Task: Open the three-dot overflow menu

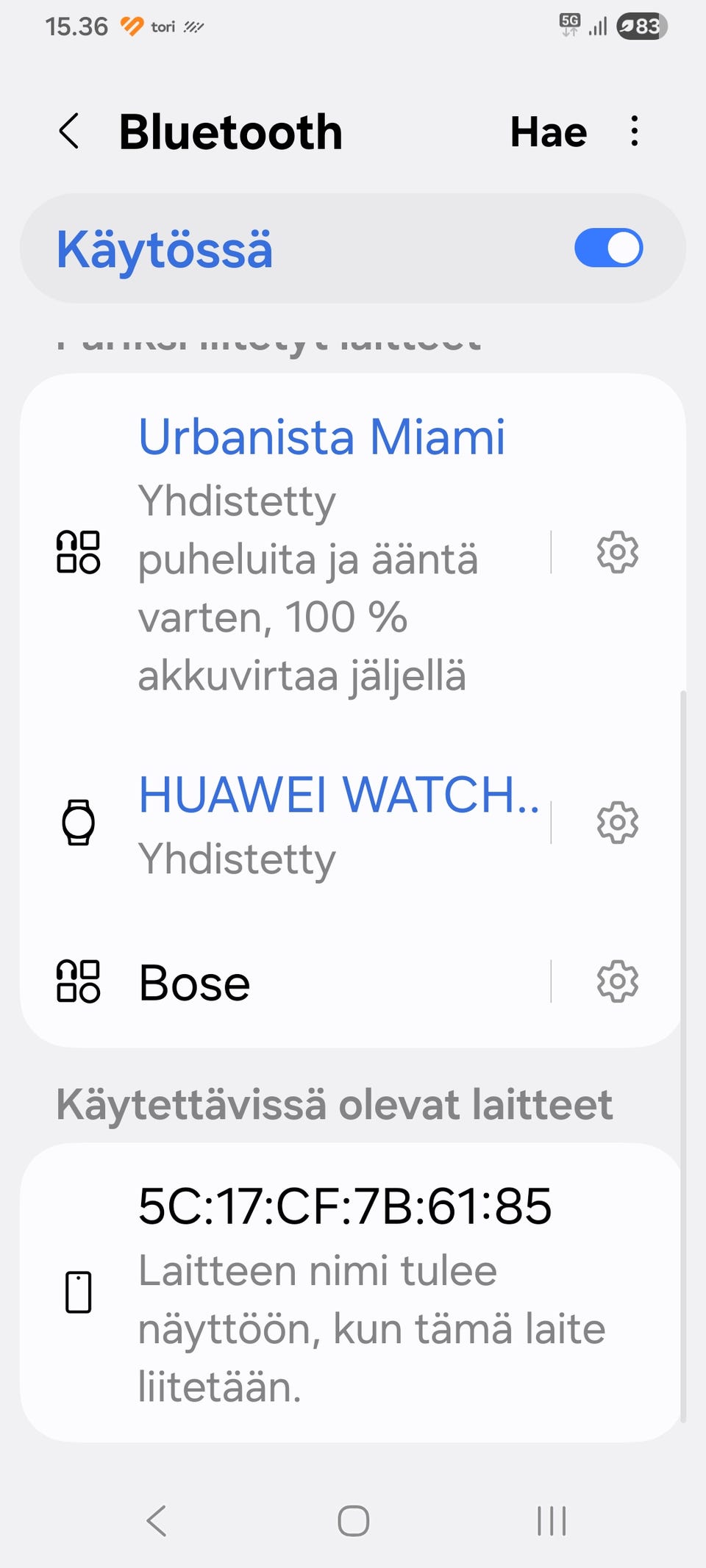Action: 635,132
